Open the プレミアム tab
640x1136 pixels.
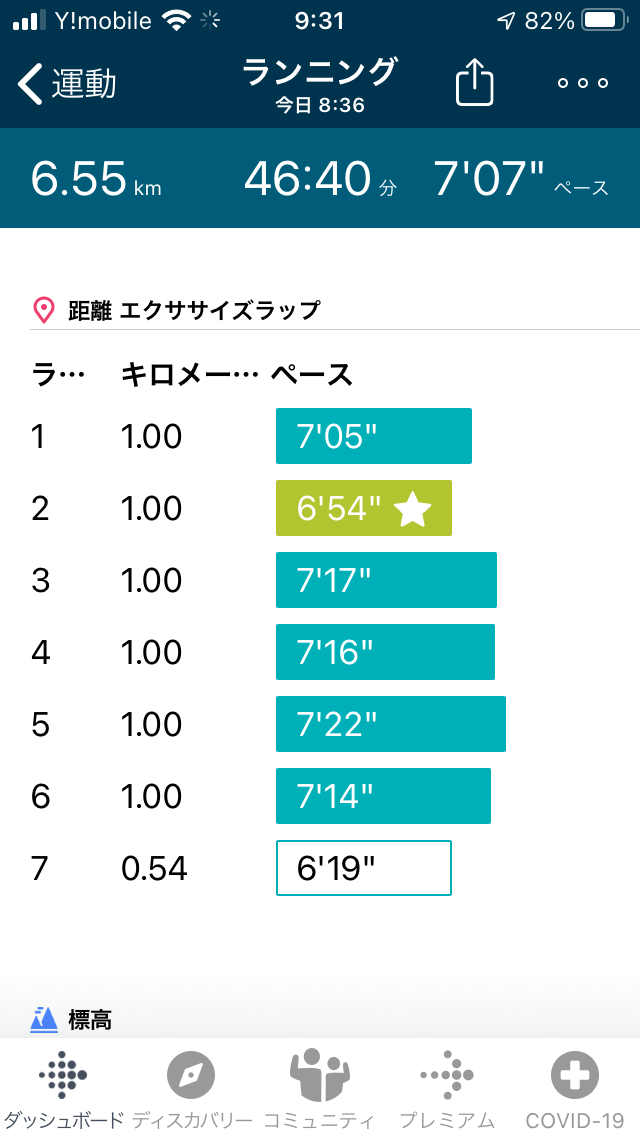point(447,1090)
